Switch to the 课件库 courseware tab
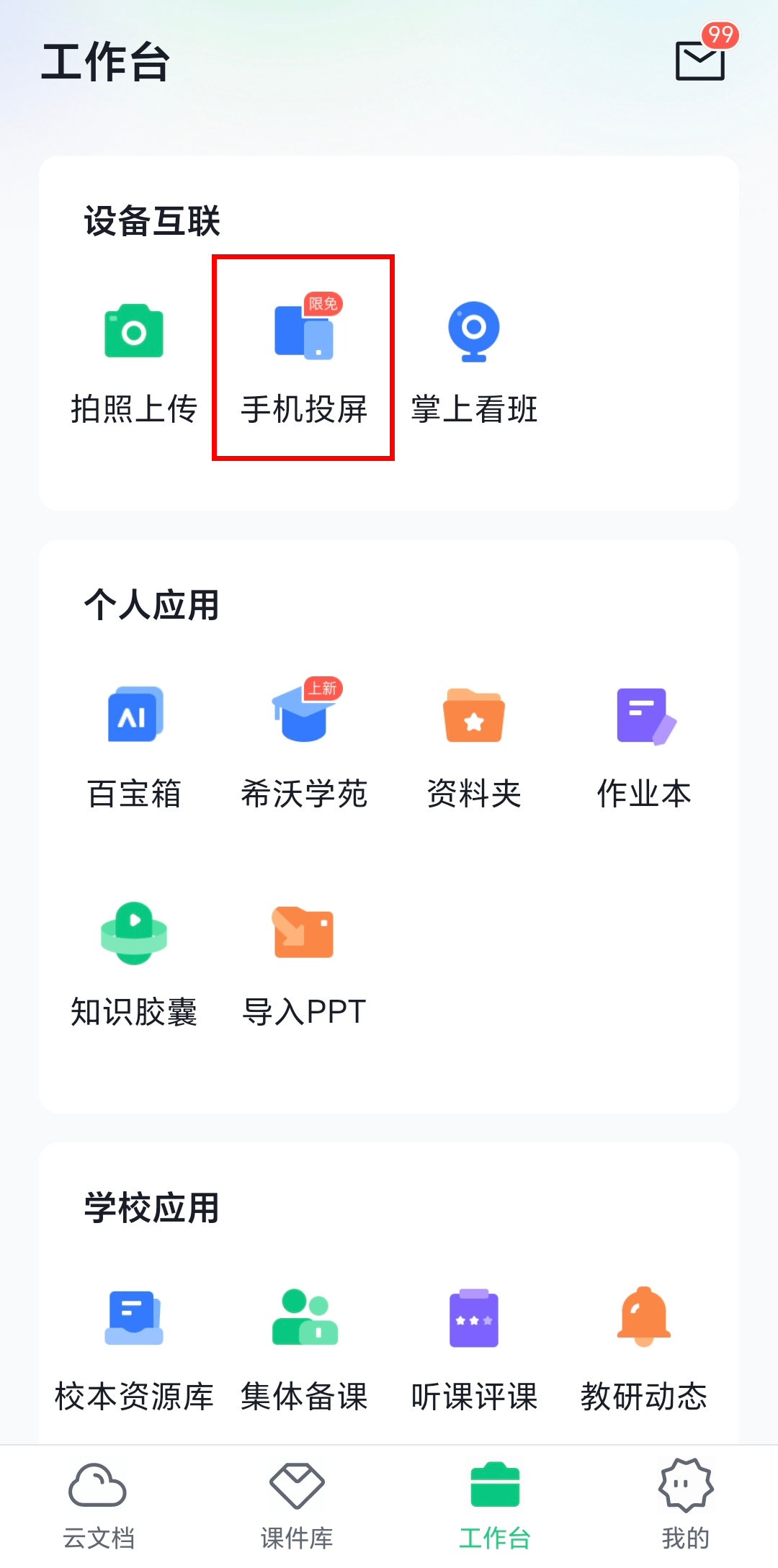Screen dimensions: 778x1568 point(295,1505)
